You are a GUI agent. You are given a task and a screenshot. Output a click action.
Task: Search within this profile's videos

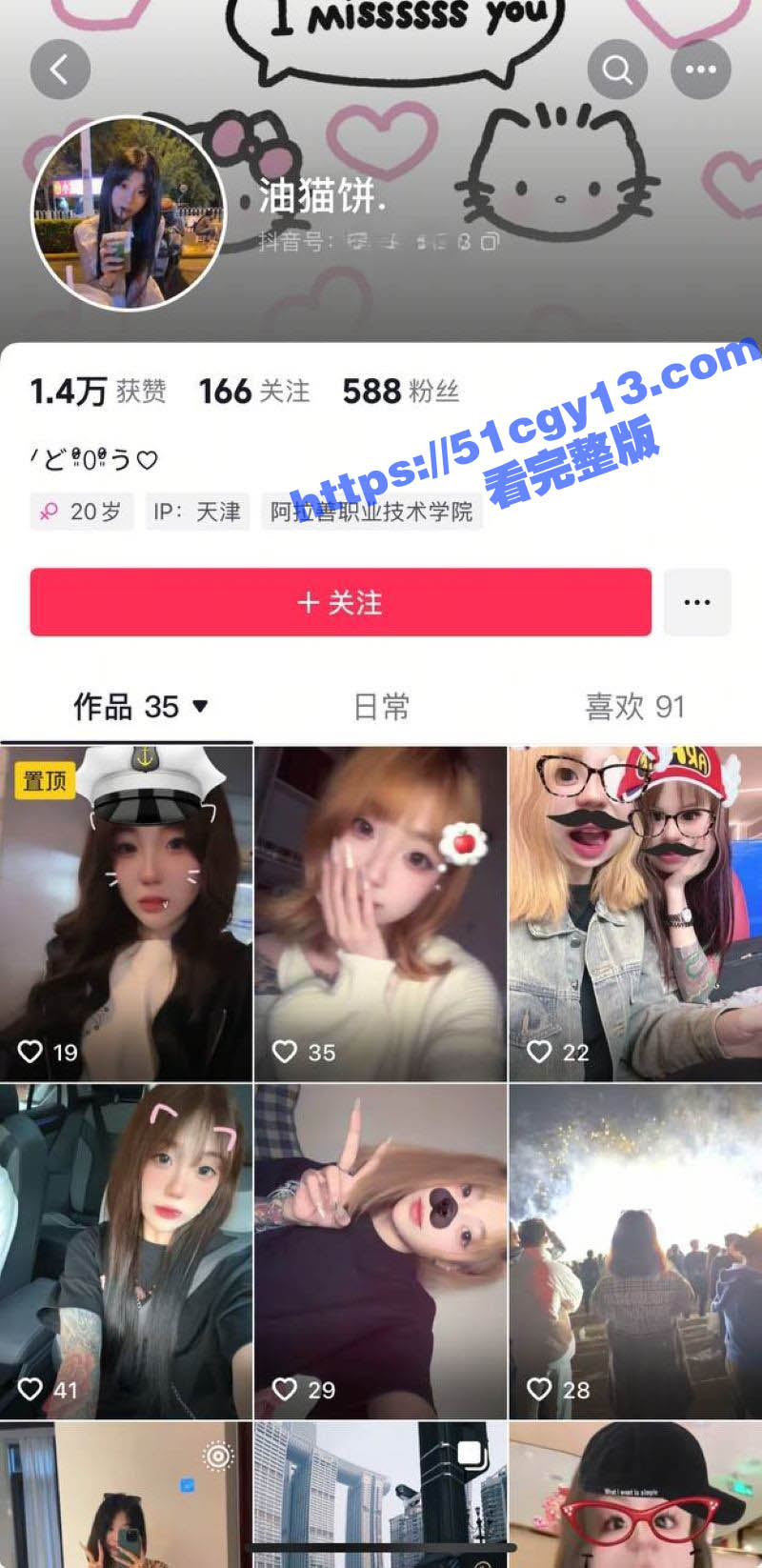click(617, 70)
